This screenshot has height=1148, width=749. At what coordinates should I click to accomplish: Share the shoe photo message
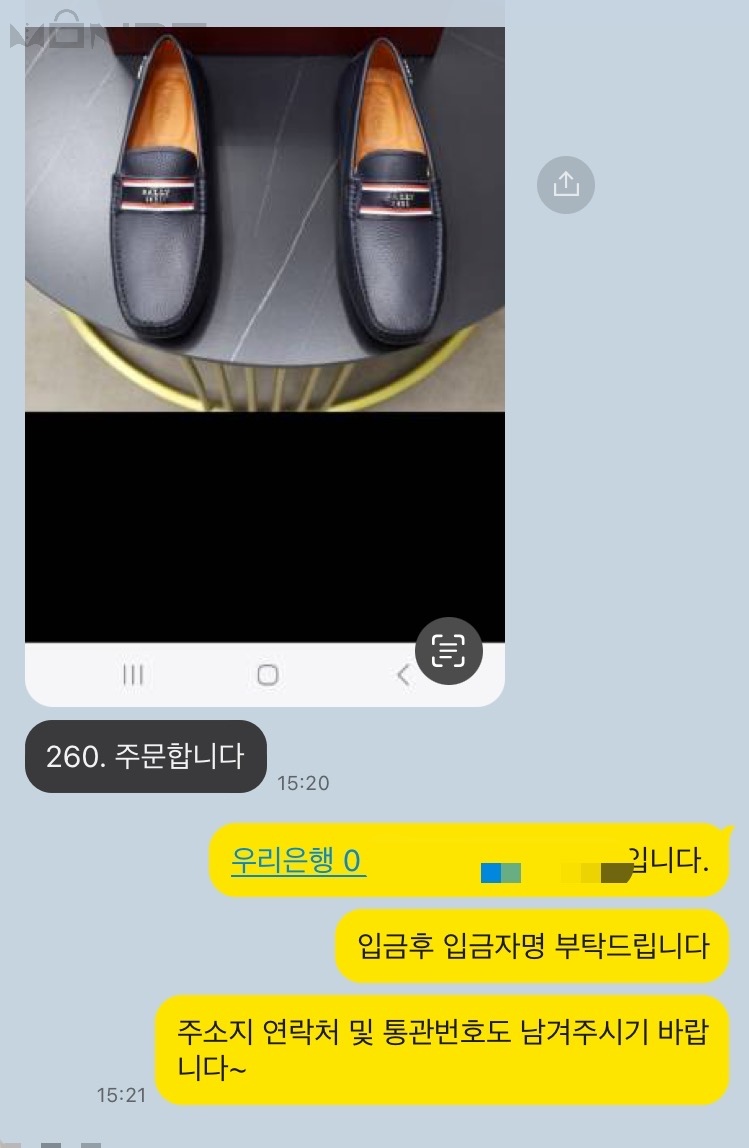point(565,184)
